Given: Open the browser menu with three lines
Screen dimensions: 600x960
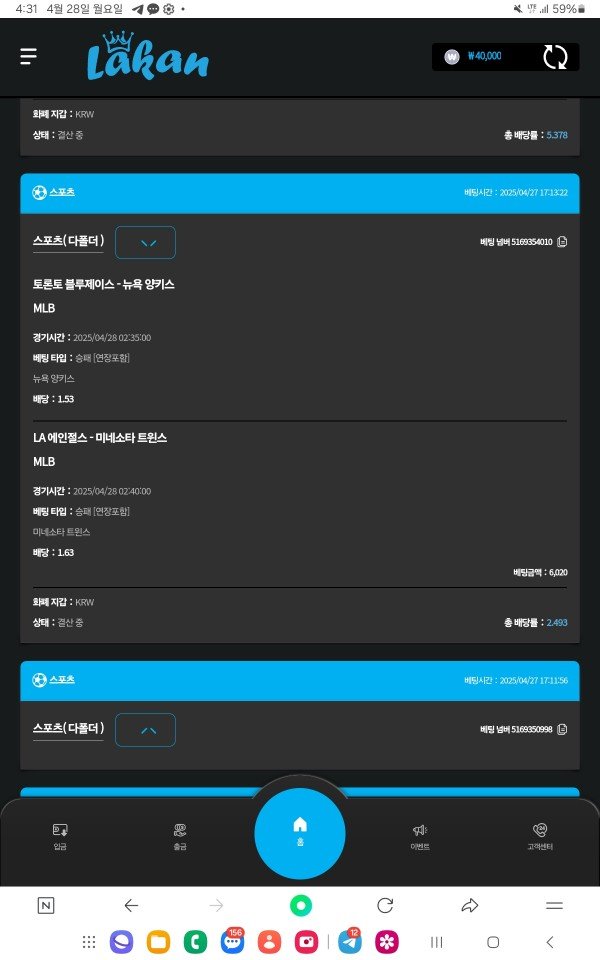Looking at the screenshot, I should click(554, 905).
